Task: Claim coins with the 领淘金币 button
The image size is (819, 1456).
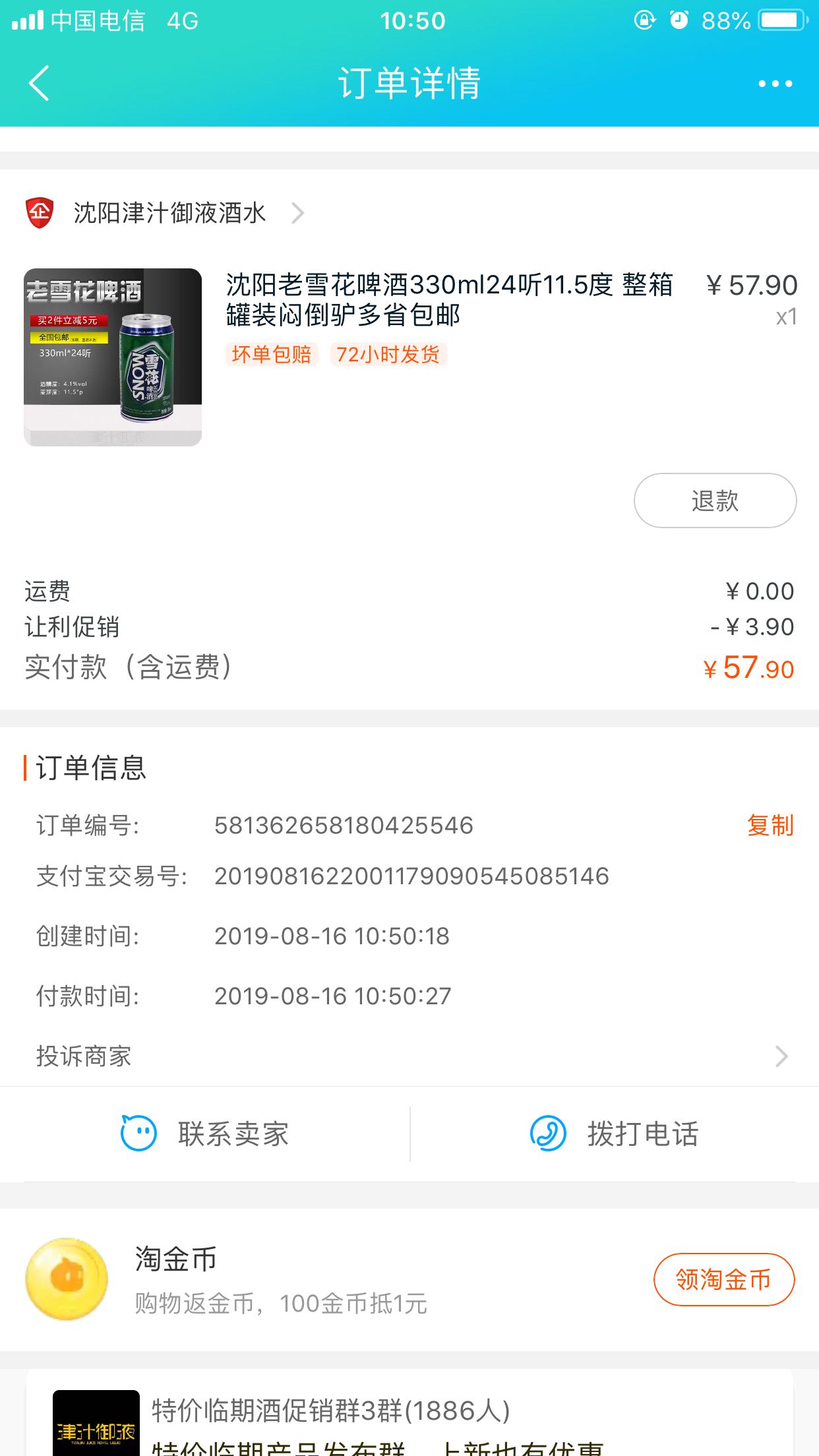Action: click(724, 1279)
